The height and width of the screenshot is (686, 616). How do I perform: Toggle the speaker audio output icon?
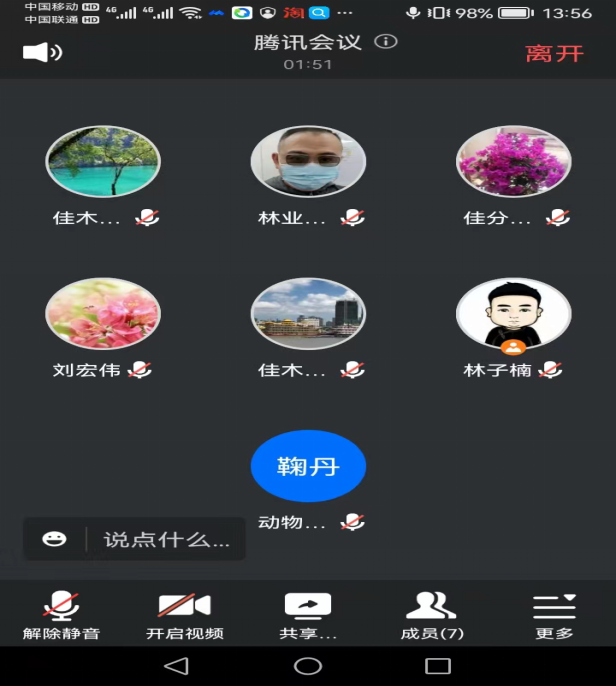[x=42, y=52]
